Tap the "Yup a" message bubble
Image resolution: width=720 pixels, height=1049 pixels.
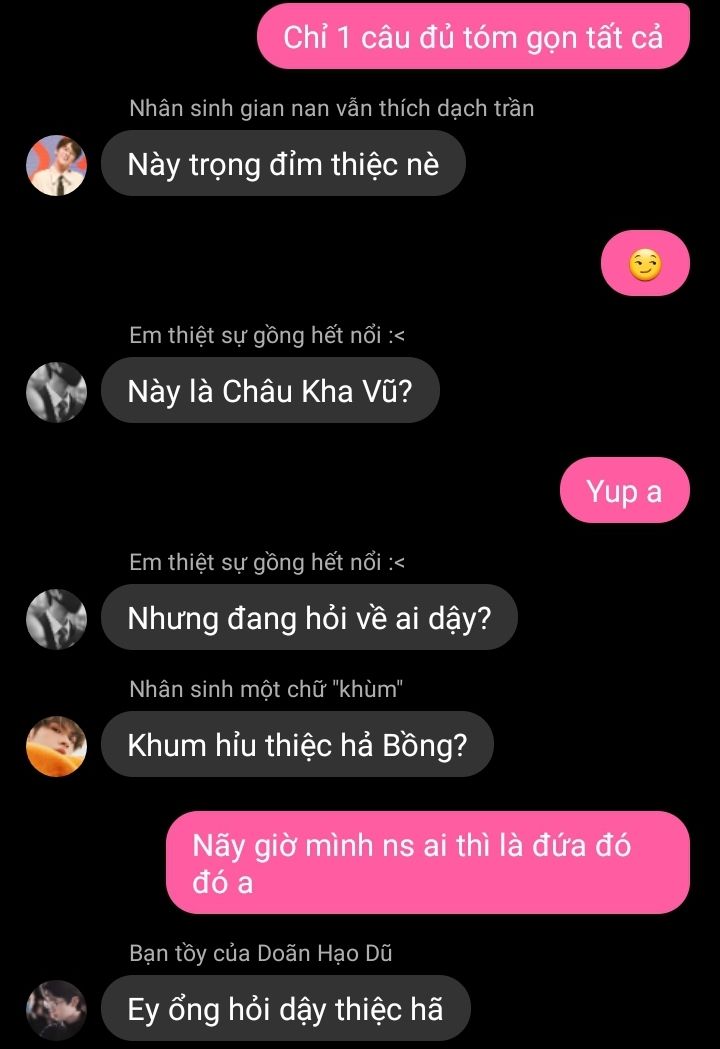624,491
